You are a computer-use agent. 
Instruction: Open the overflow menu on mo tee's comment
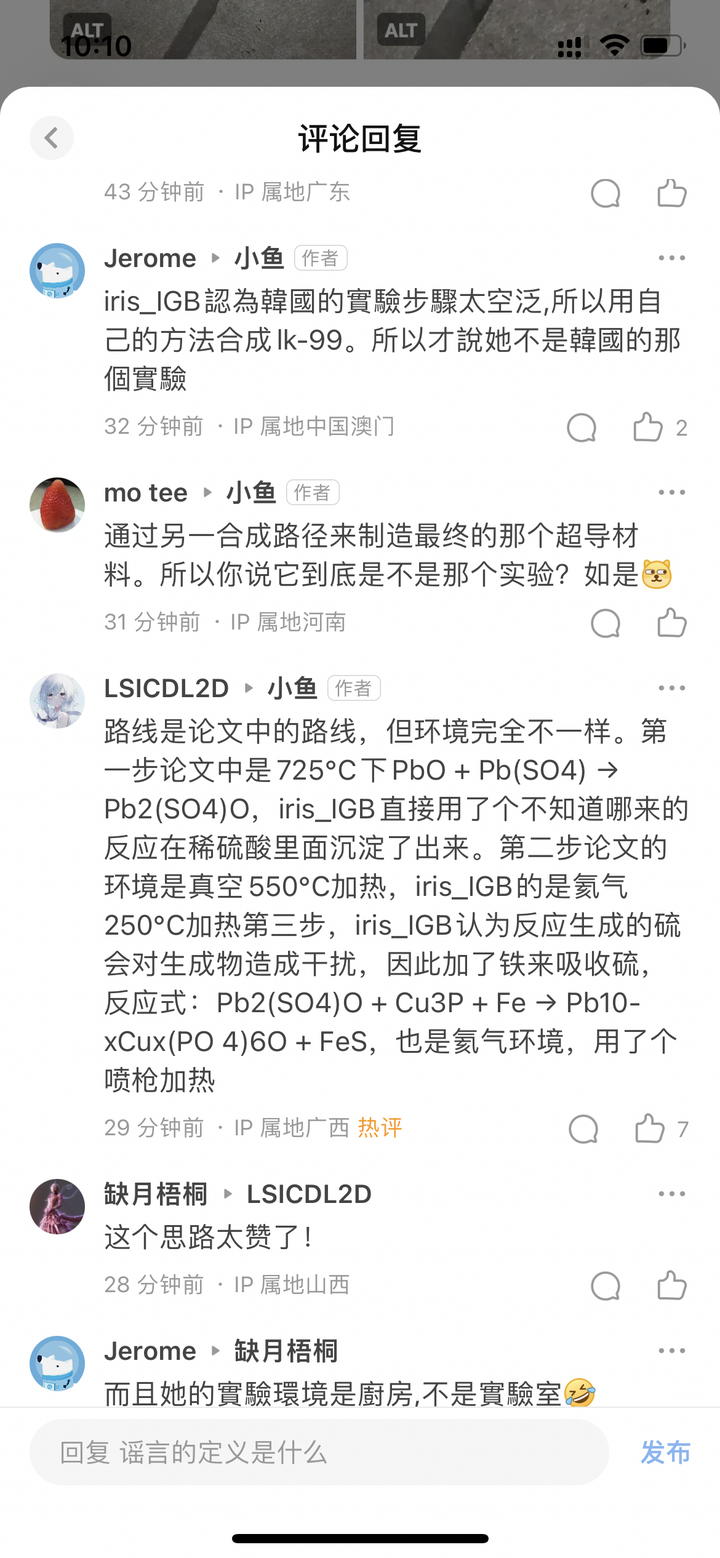[672, 492]
